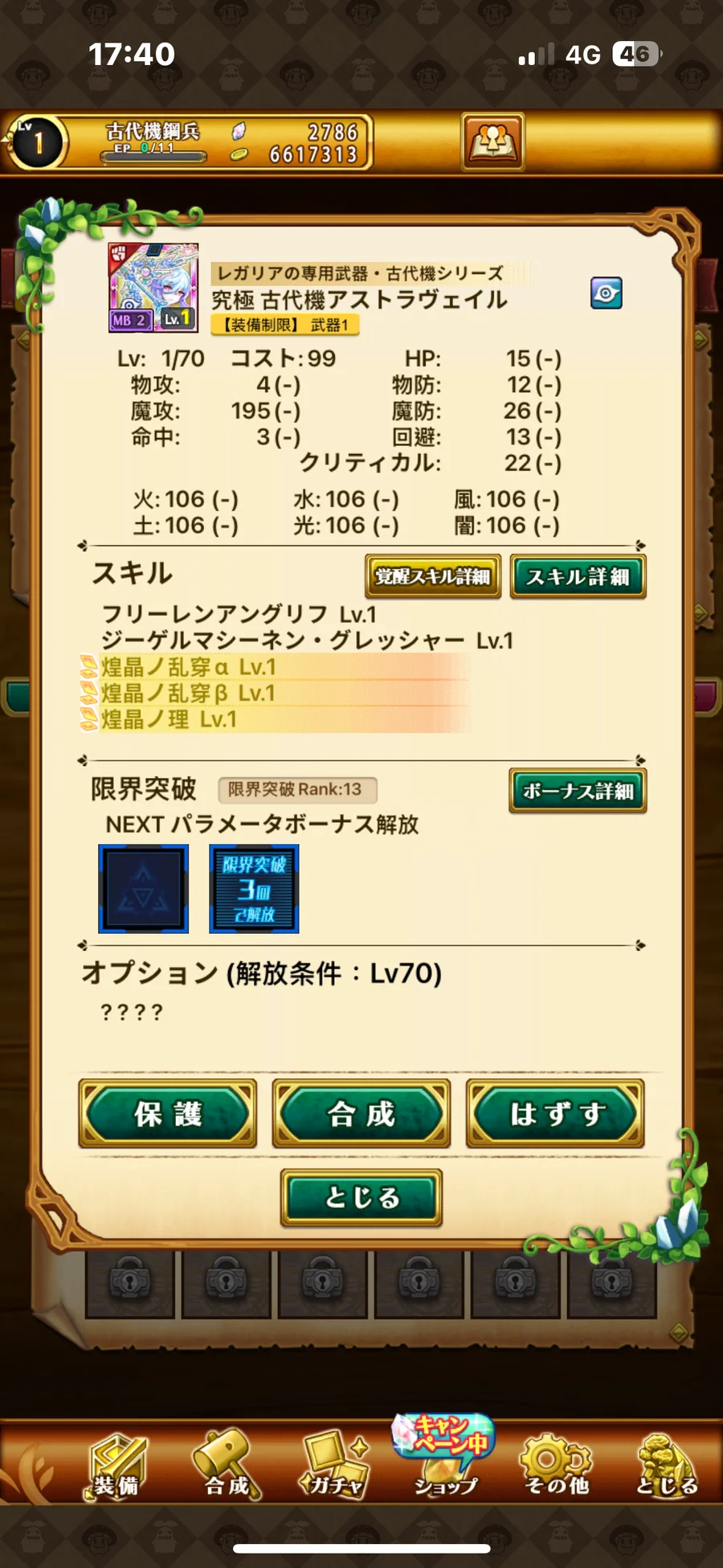Tap 保護 to protect this weapon
The height and width of the screenshot is (1568, 723).
click(x=168, y=1113)
